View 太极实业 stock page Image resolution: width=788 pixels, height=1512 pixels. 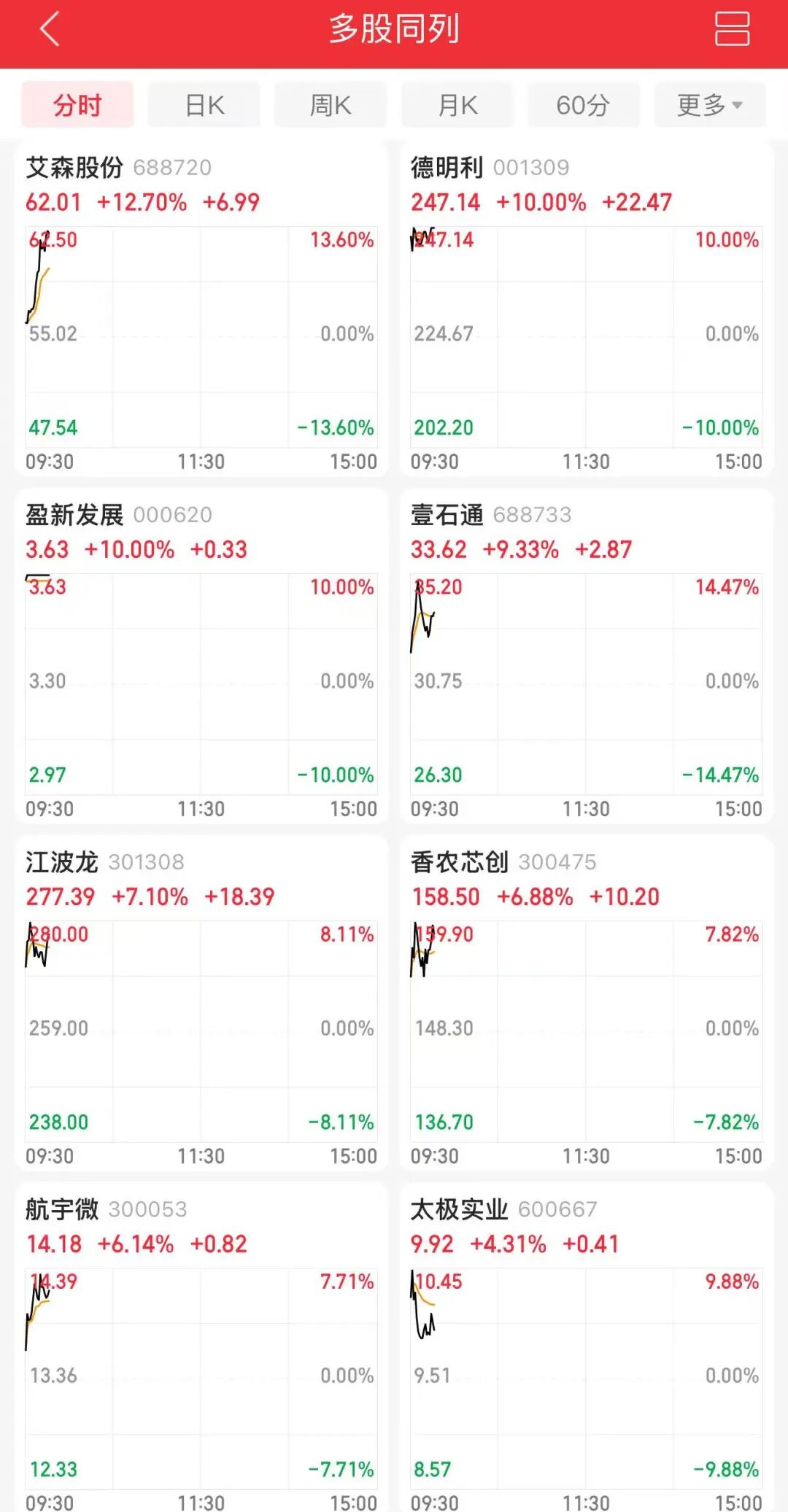458,1209
